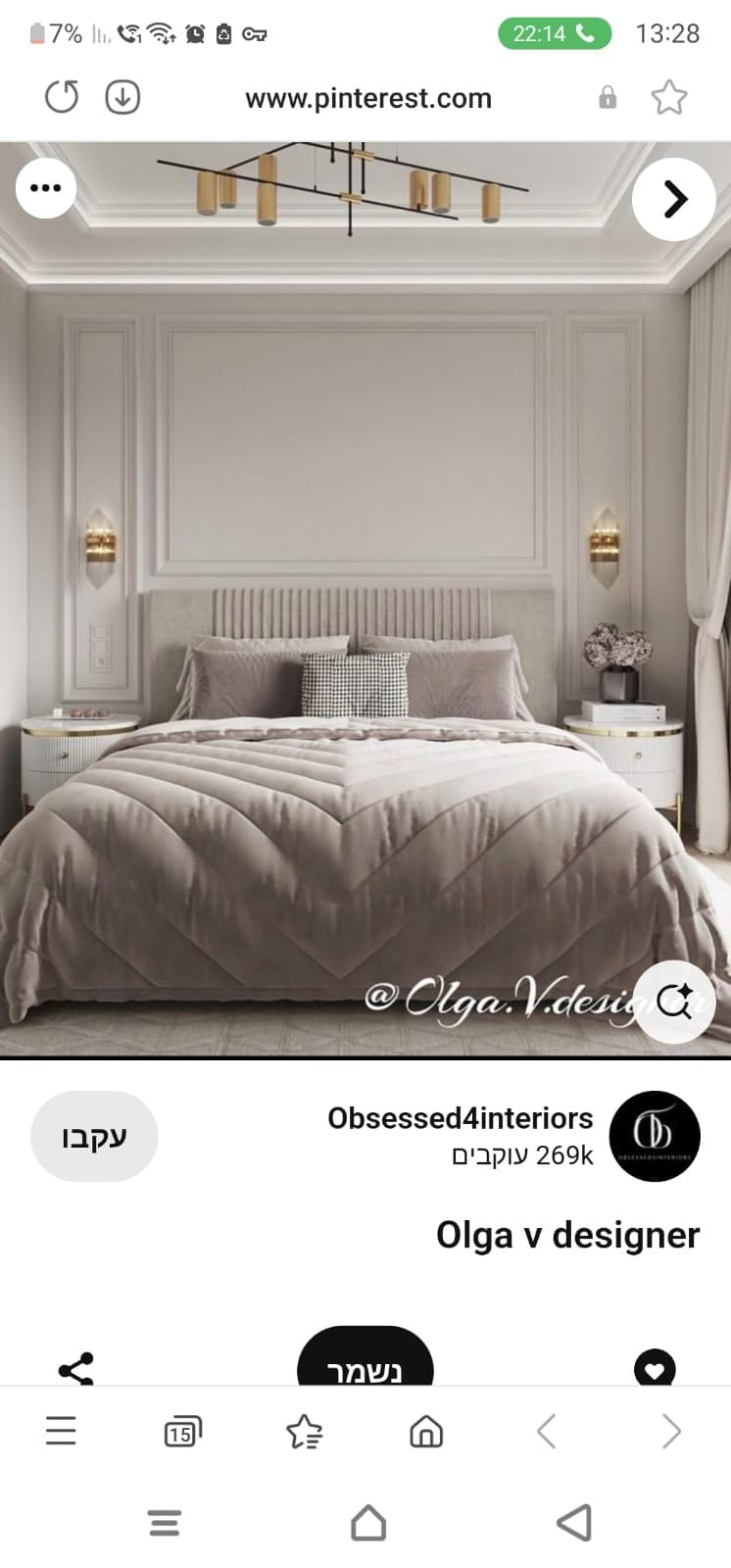The image size is (731, 1568).
Task: Tap the black נשמר saved button
Action: (365, 1362)
